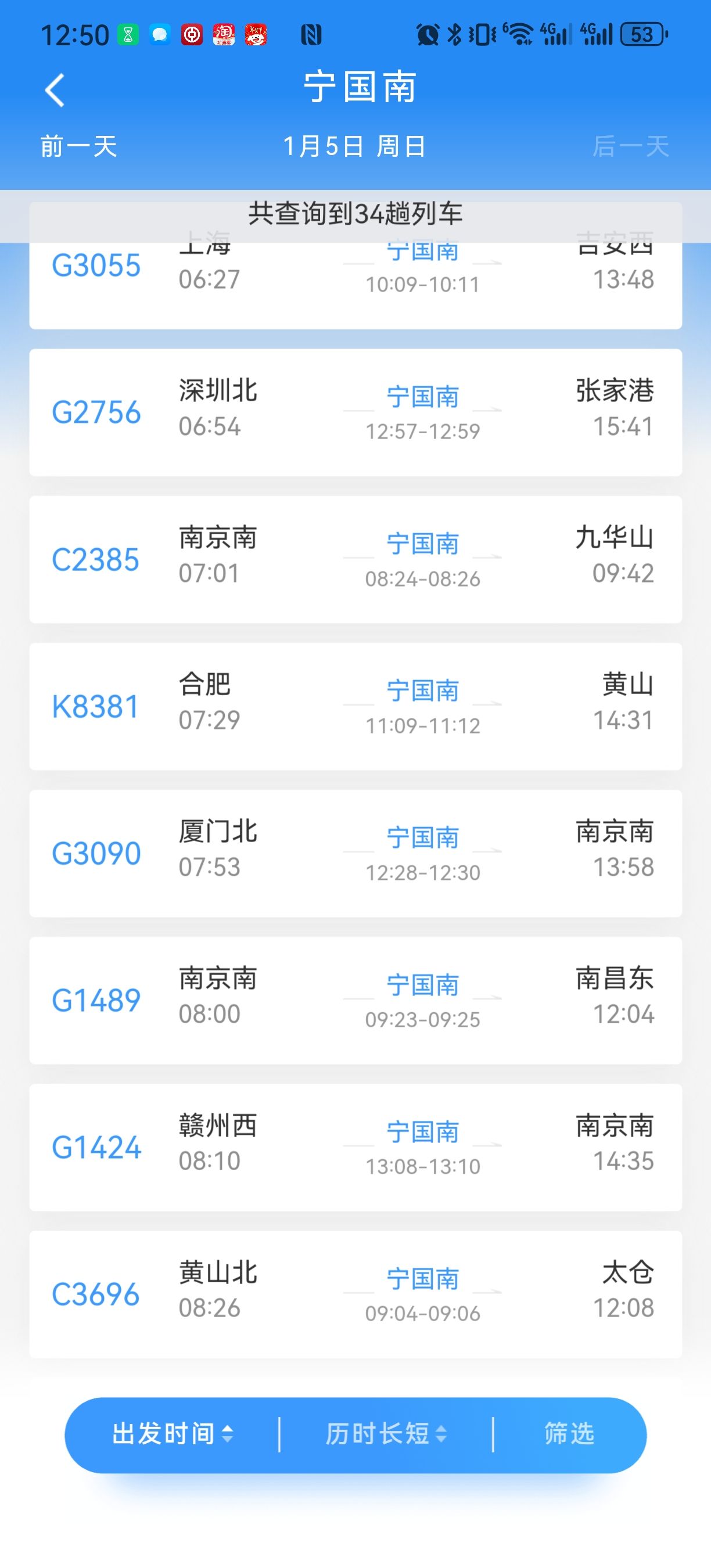Open train G2756 from 深圳北 to 张家港
711x1568 pixels.
coord(355,413)
